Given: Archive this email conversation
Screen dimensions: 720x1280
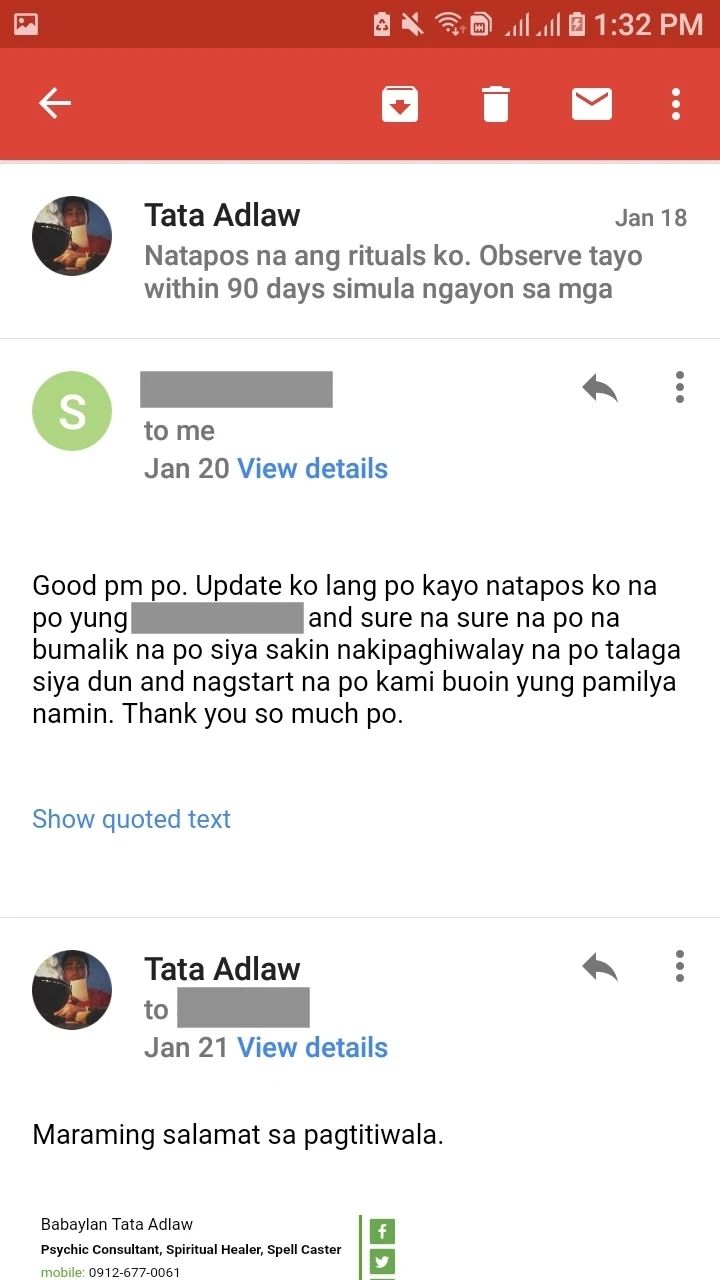Looking at the screenshot, I should point(399,104).
